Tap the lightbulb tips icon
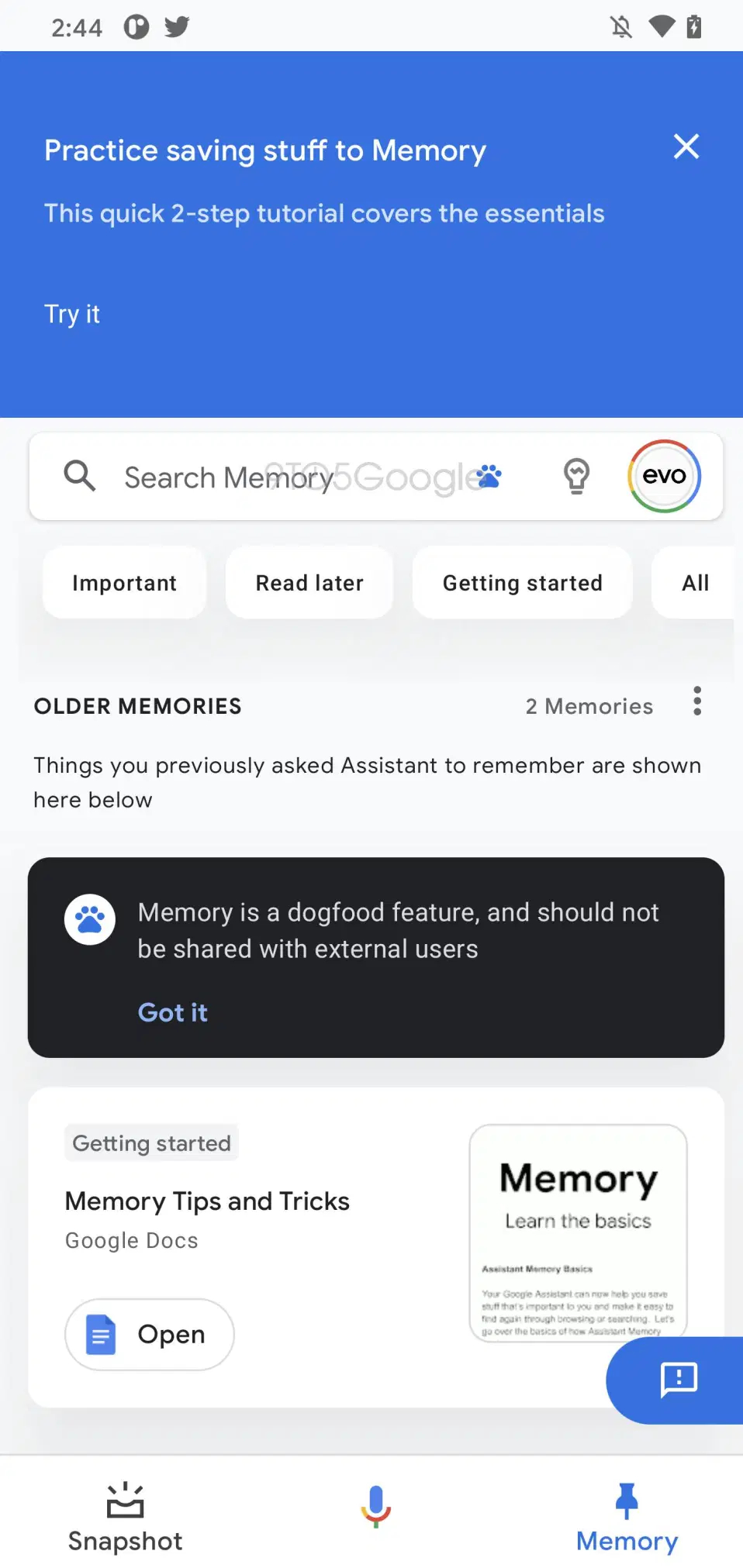 [x=576, y=476]
